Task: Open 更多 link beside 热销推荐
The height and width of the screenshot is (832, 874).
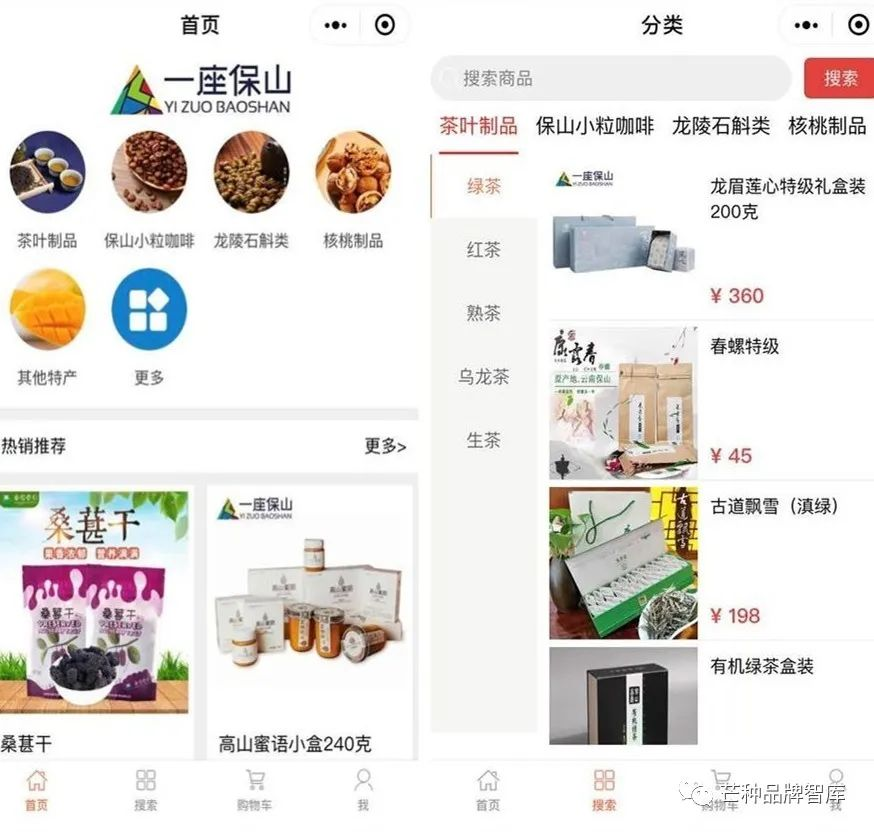Action: (x=385, y=446)
